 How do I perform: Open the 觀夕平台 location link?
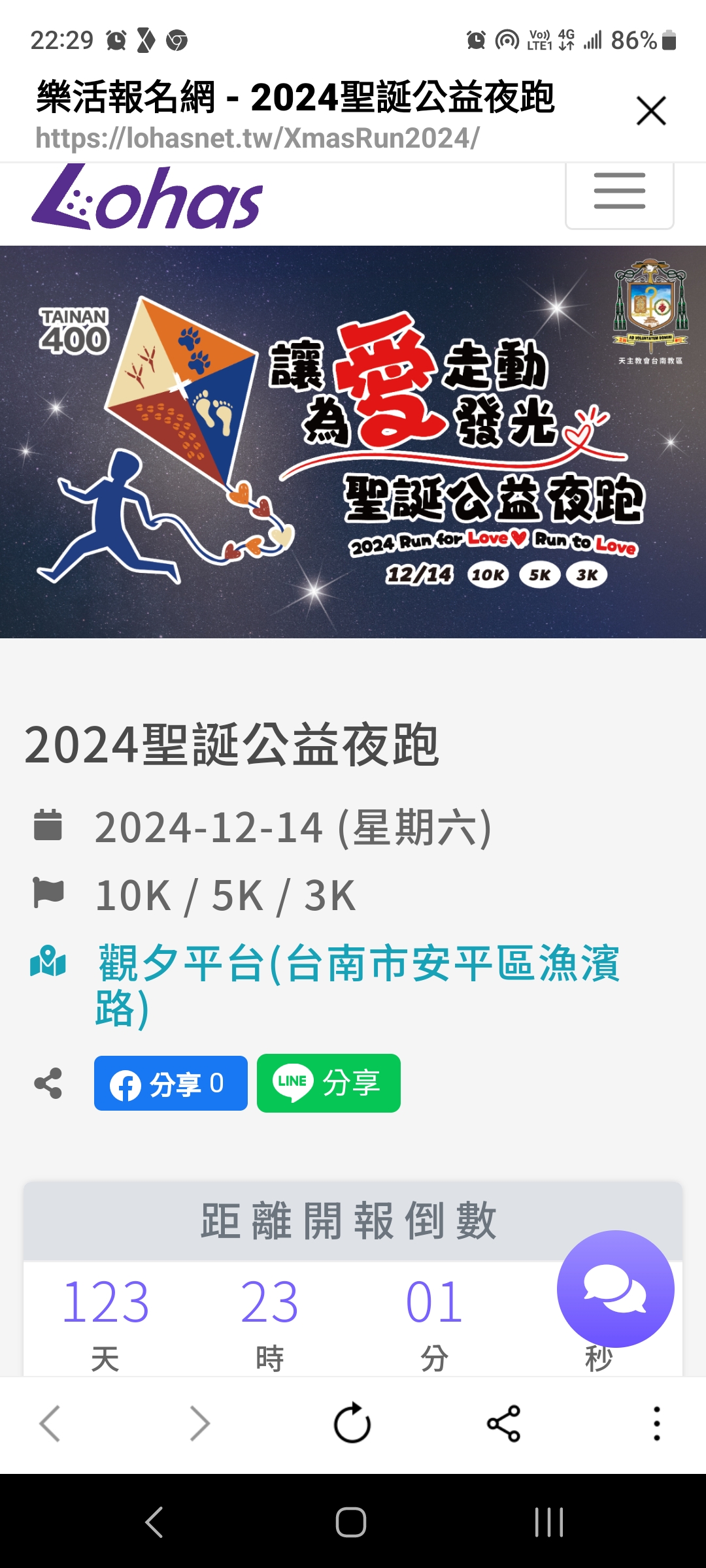(357, 984)
